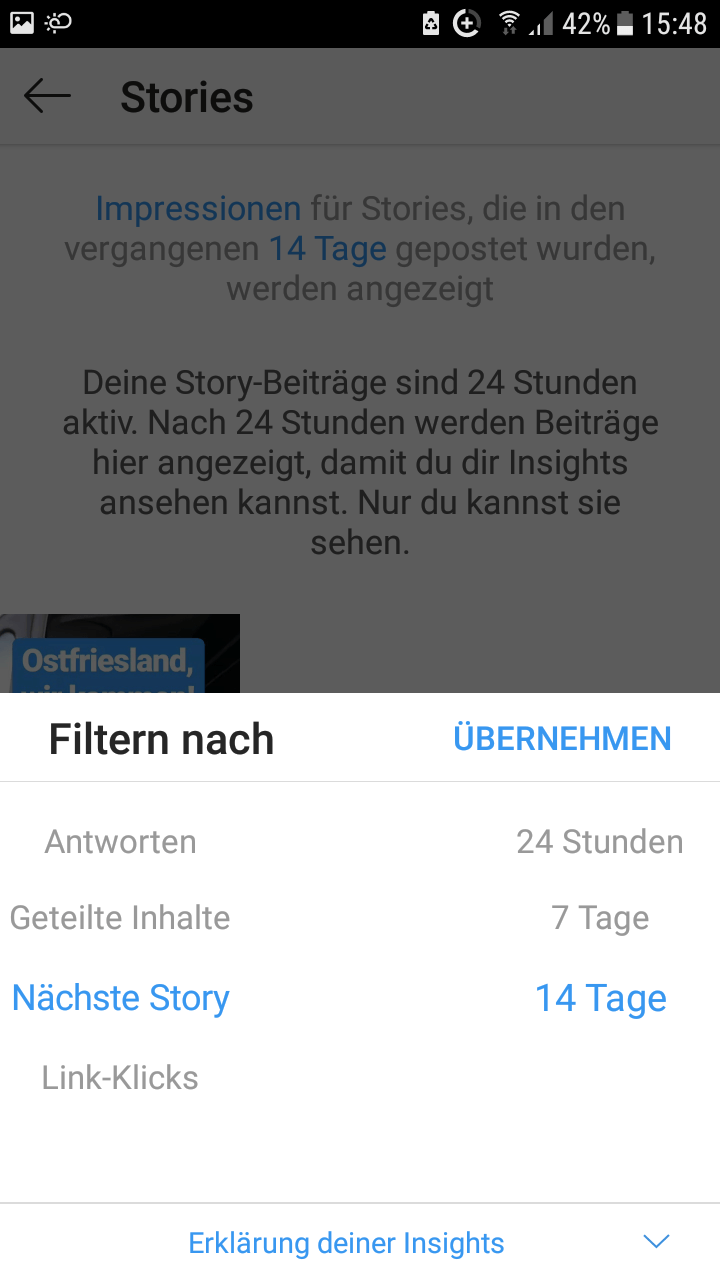
Task: Select the Antworten metric option
Action: [121, 842]
